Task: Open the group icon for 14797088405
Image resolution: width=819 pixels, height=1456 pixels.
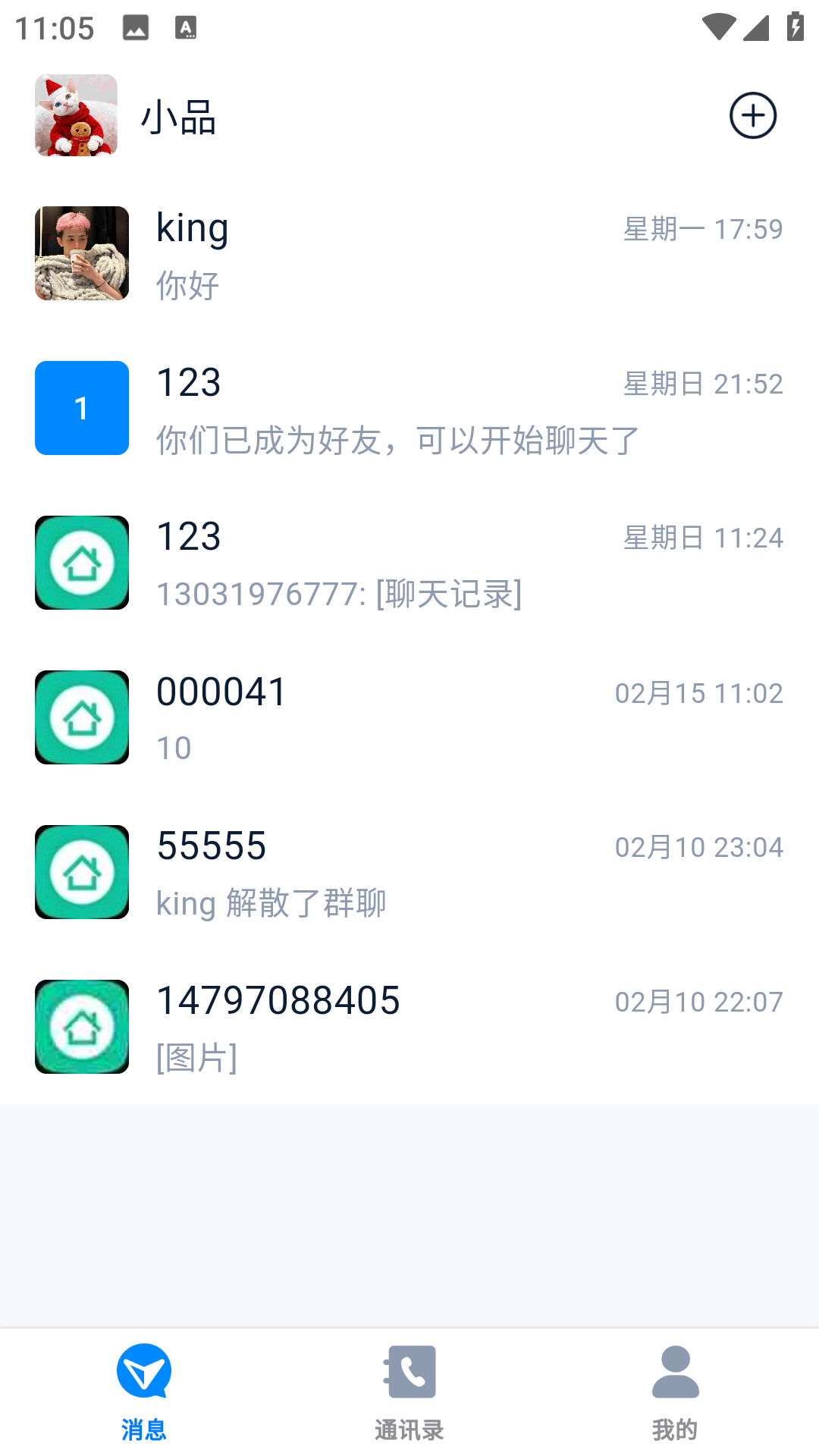Action: pyautogui.click(x=81, y=1026)
